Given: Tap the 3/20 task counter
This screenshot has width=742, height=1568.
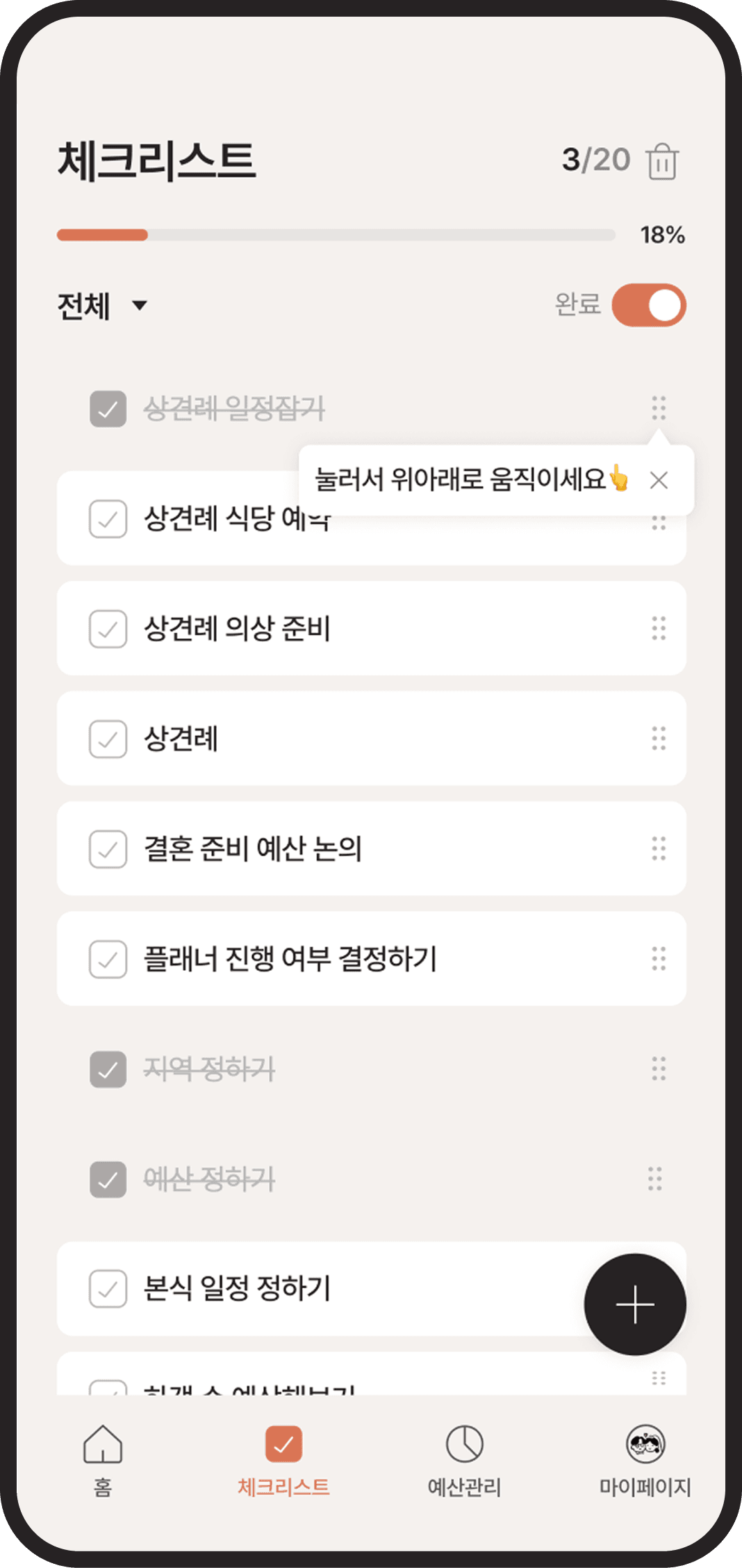Looking at the screenshot, I should pyautogui.click(x=595, y=158).
